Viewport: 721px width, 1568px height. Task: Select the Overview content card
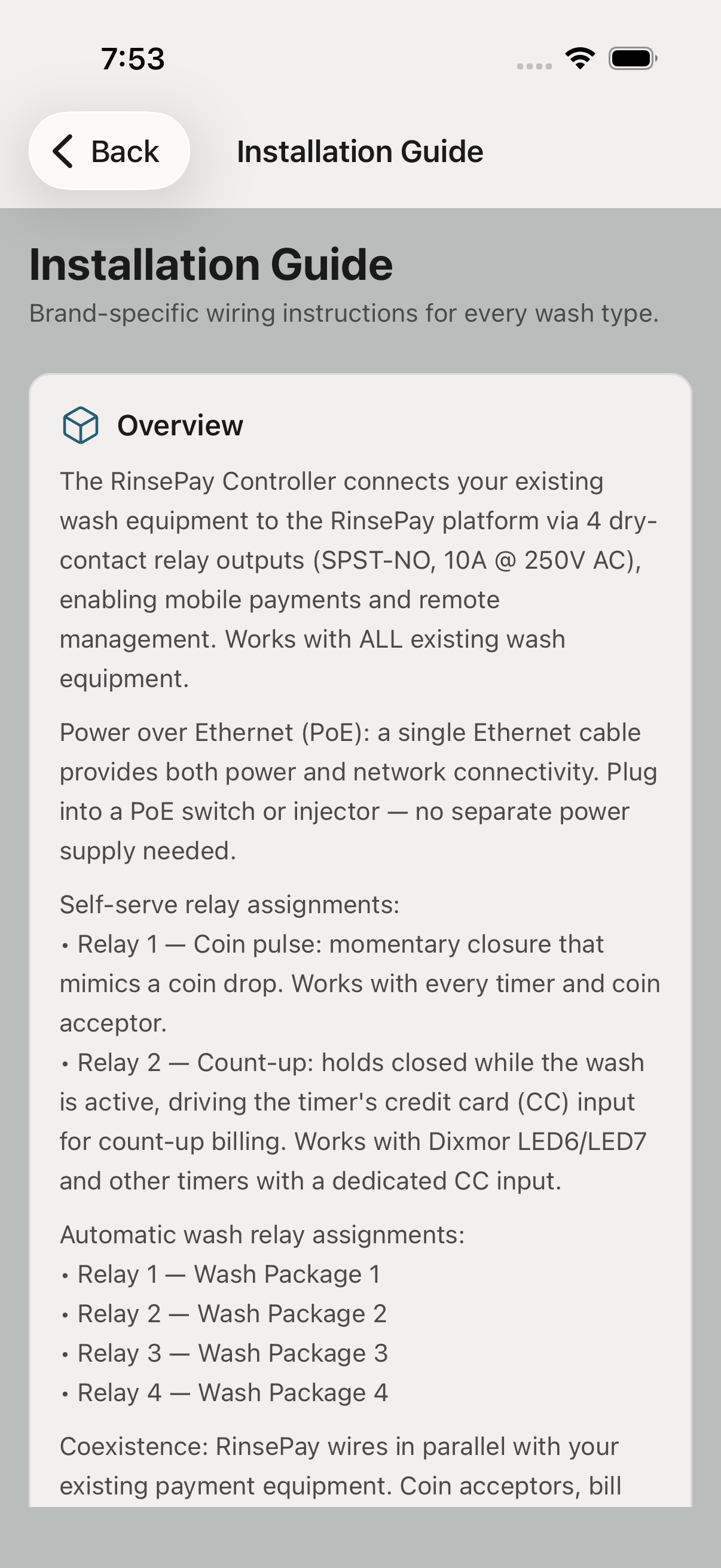(360, 913)
